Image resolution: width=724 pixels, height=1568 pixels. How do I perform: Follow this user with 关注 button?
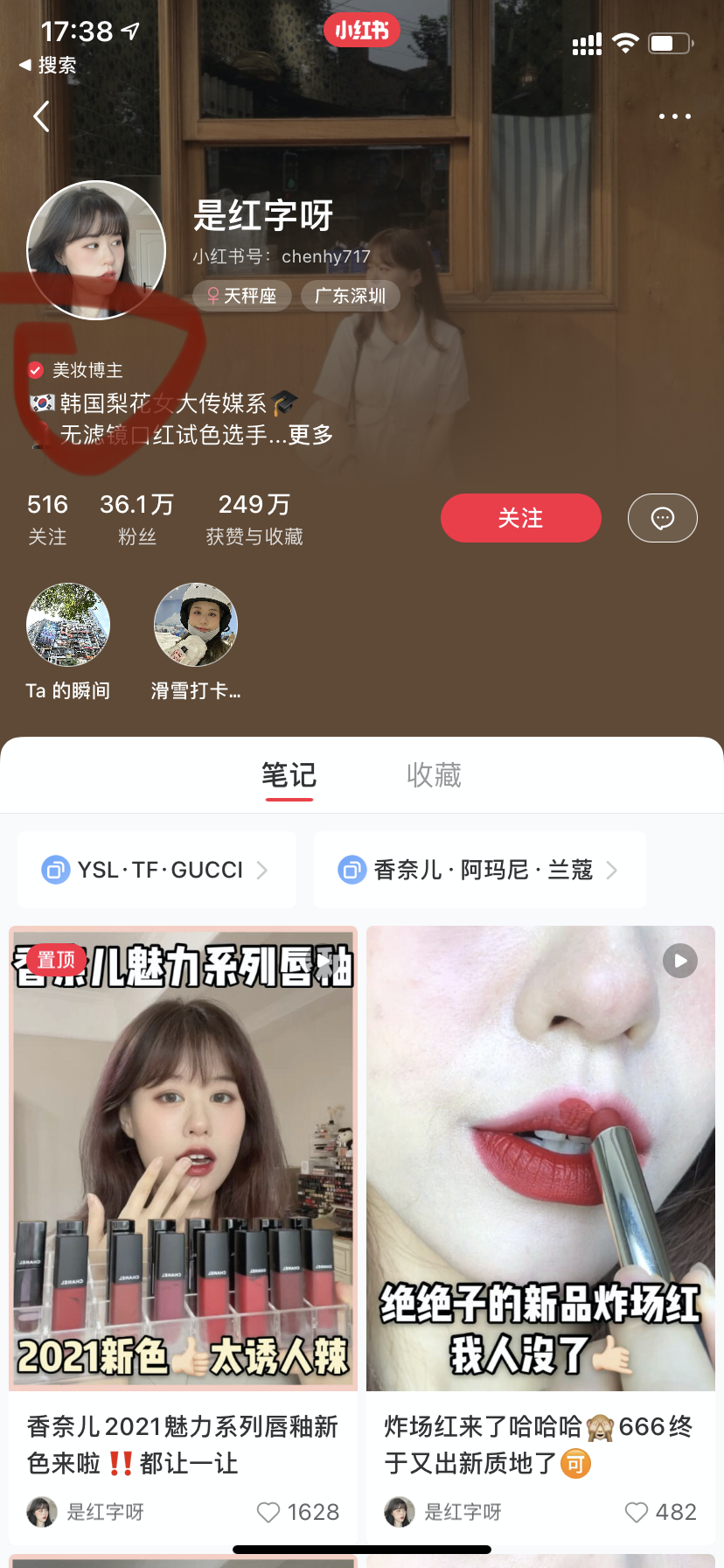click(x=520, y=518)
